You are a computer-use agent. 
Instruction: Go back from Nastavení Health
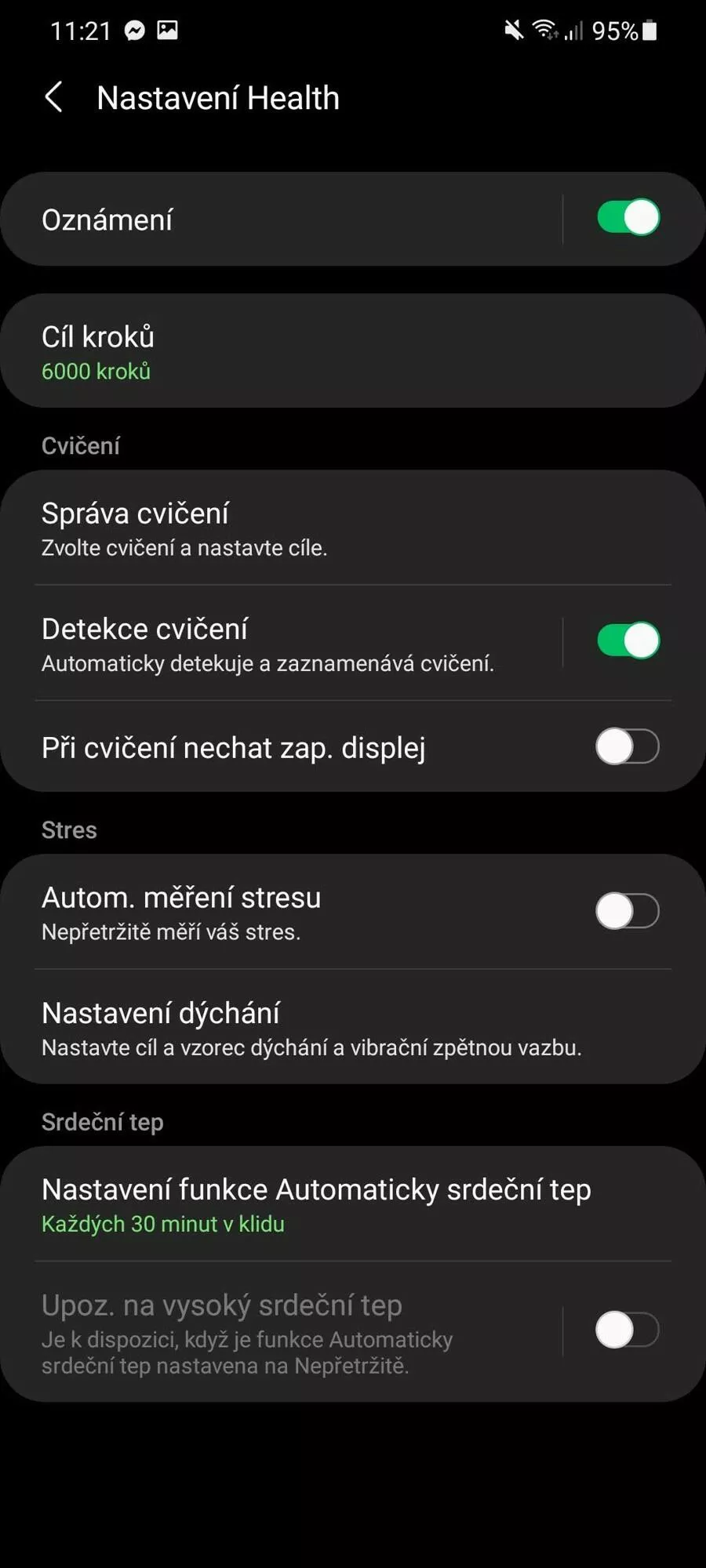53,98
